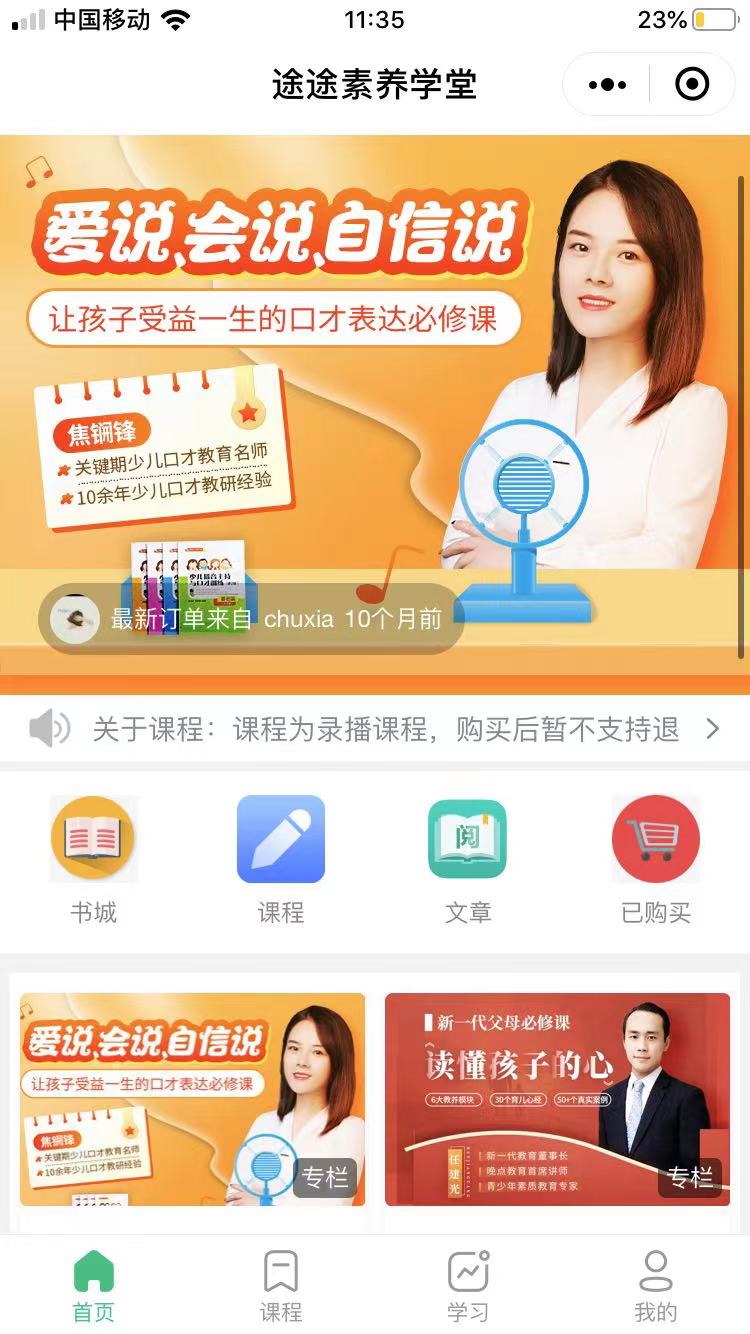
Task: Switch to the 首页 tab
Action: pos(93,1286)
